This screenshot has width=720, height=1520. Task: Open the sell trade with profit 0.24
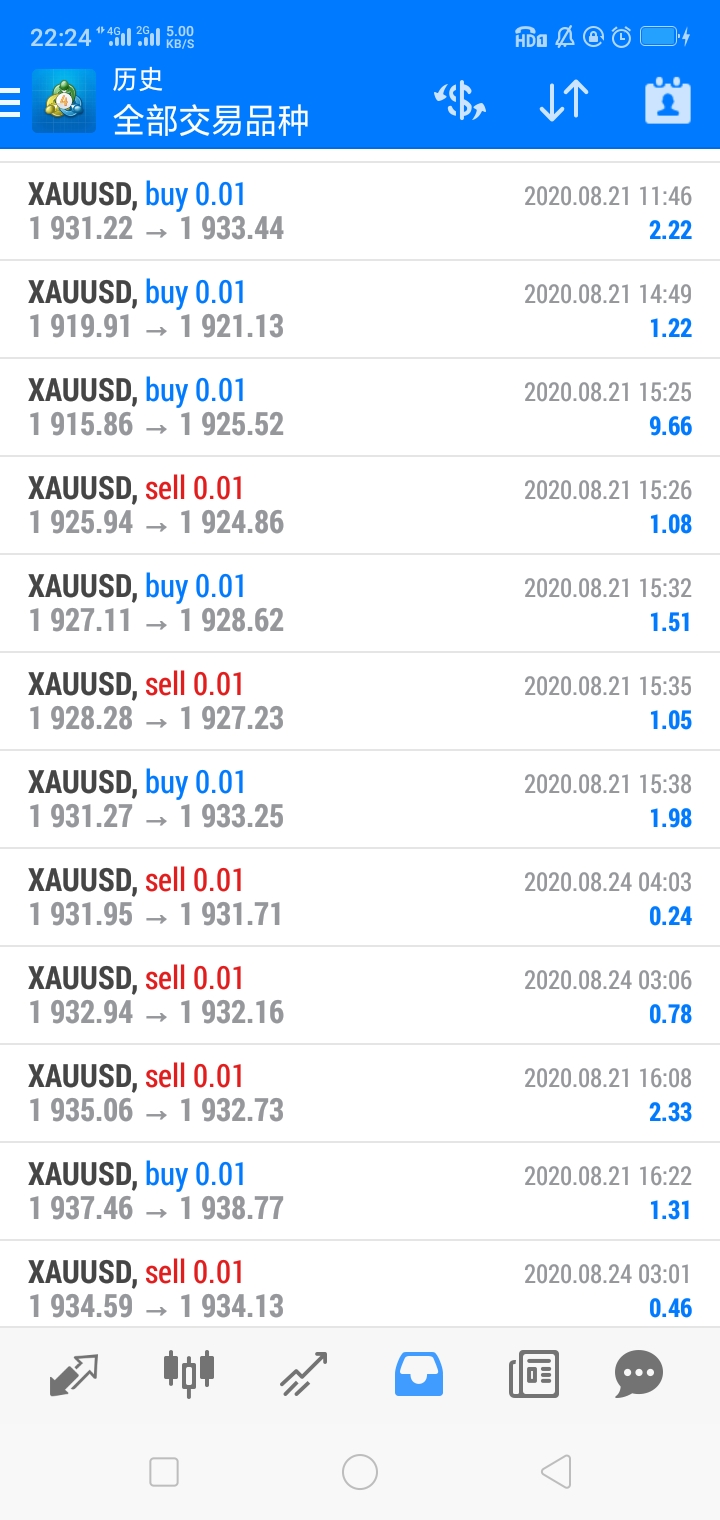tap(360, 898)
